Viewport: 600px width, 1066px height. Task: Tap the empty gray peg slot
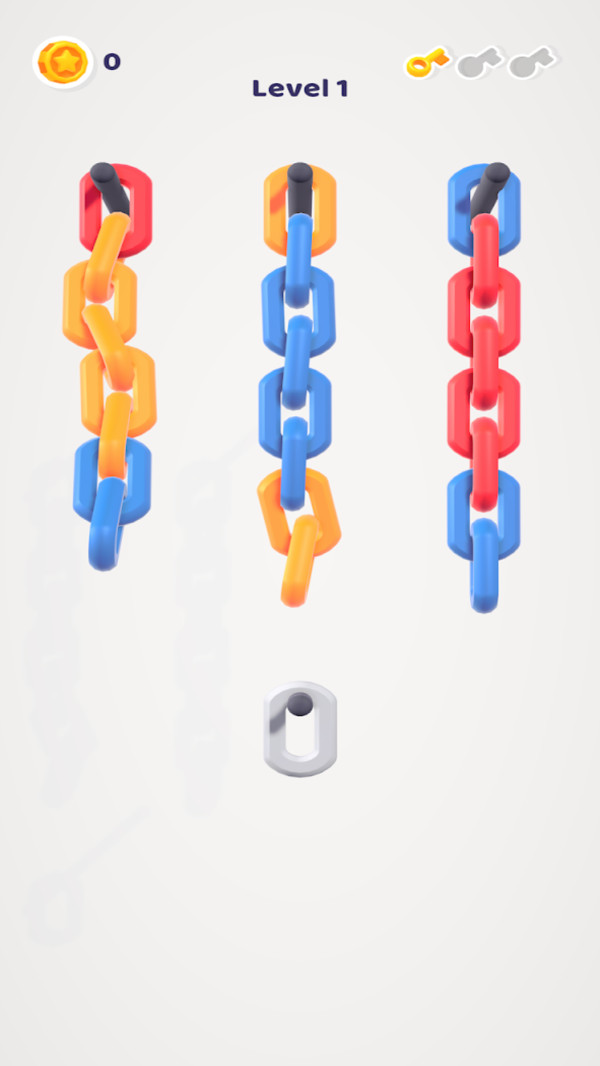pyautogui.click(x=300, y=729)
